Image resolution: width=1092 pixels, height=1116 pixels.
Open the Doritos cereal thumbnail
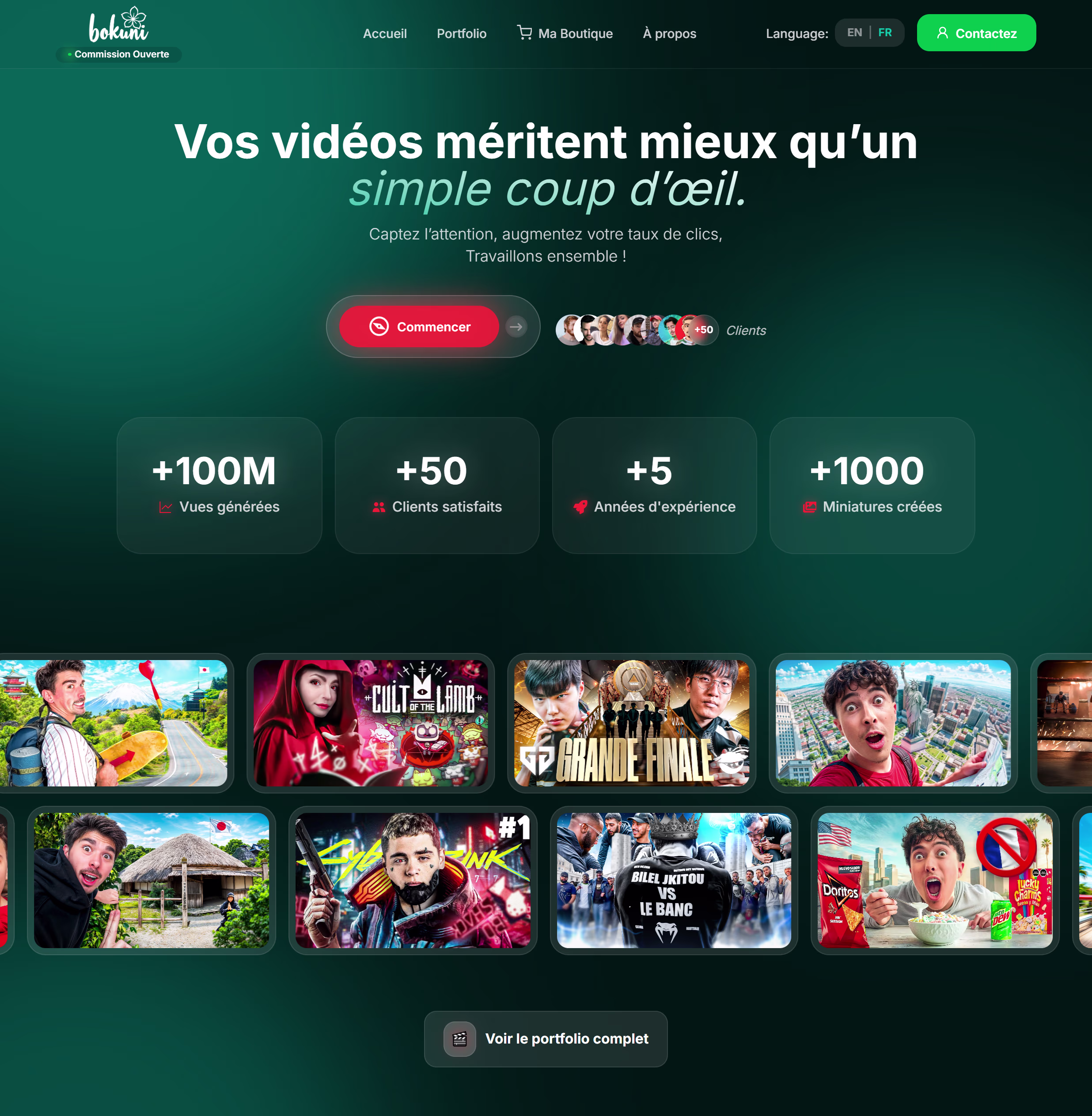(x=935, y=880)
